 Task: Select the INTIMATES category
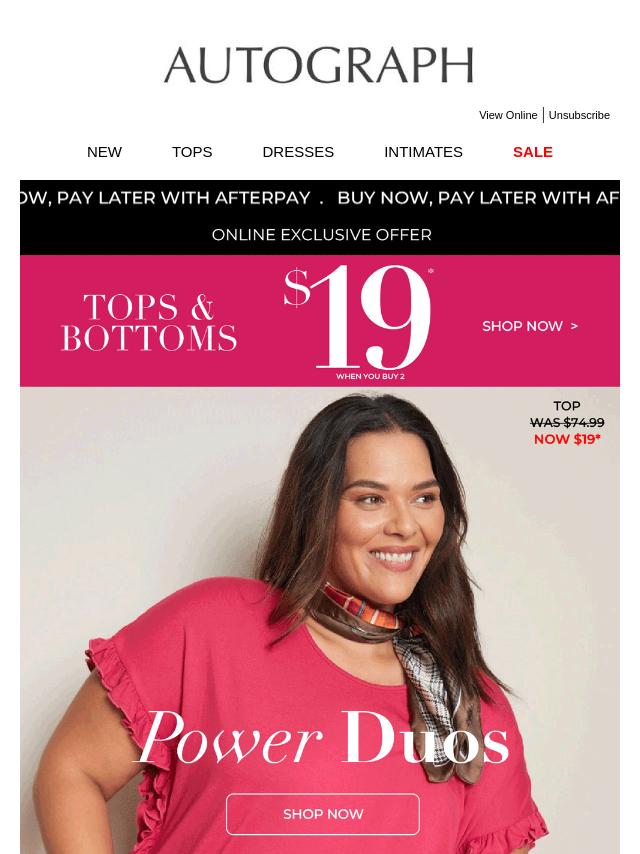423,152
